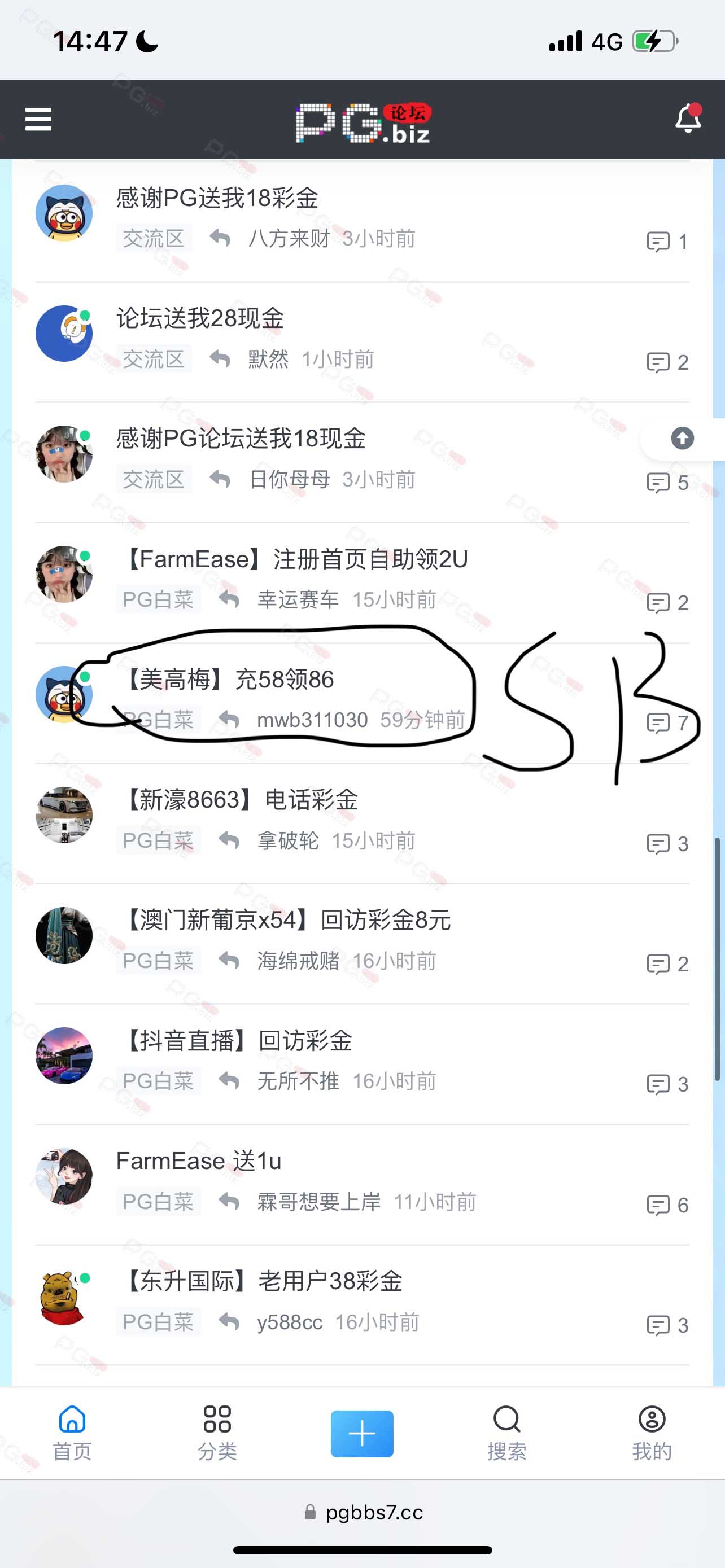
Task: Open the hamburger menu
Action: point(38,119)
